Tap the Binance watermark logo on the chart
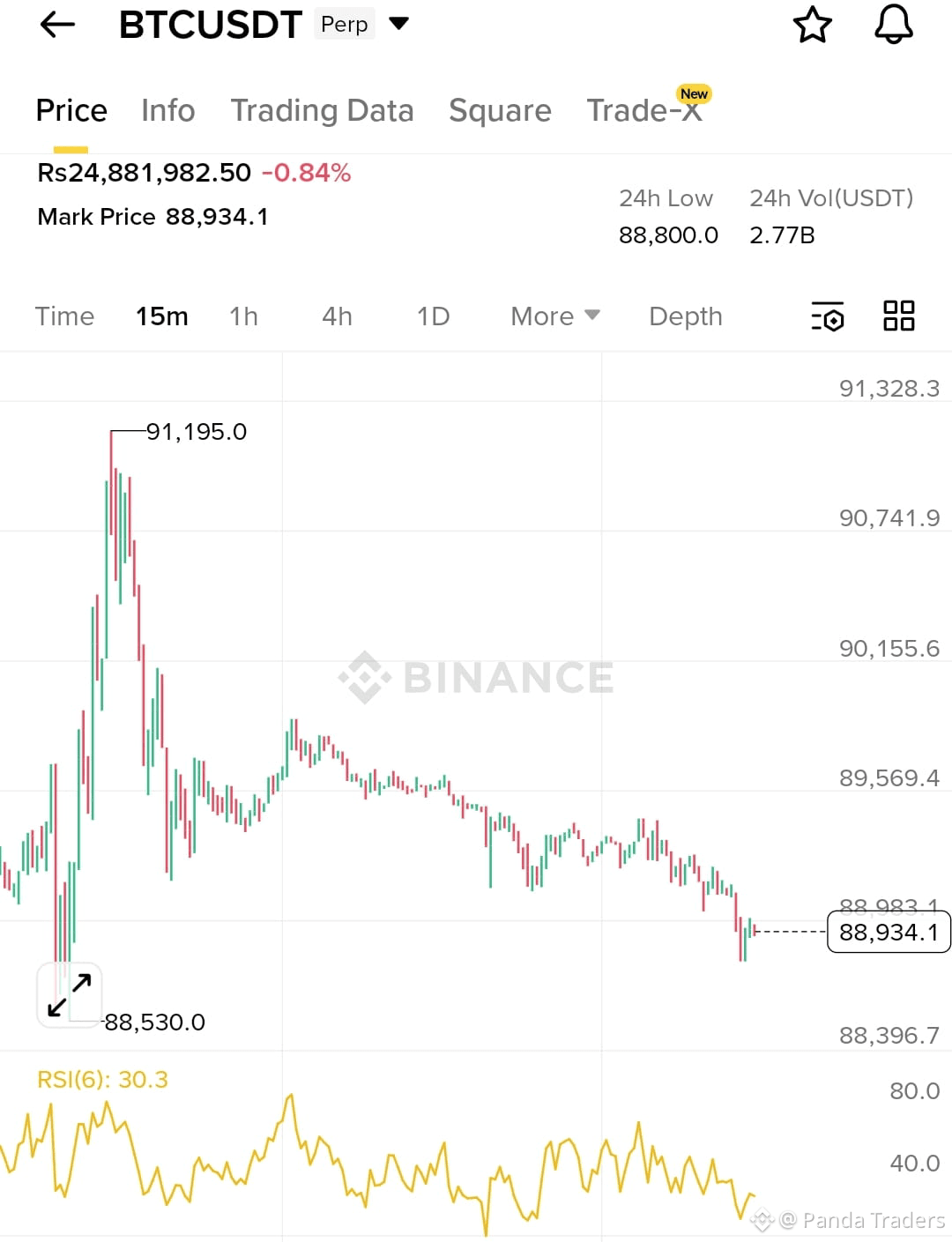This screenshot has height=1242, width=952. click(476, 677)
